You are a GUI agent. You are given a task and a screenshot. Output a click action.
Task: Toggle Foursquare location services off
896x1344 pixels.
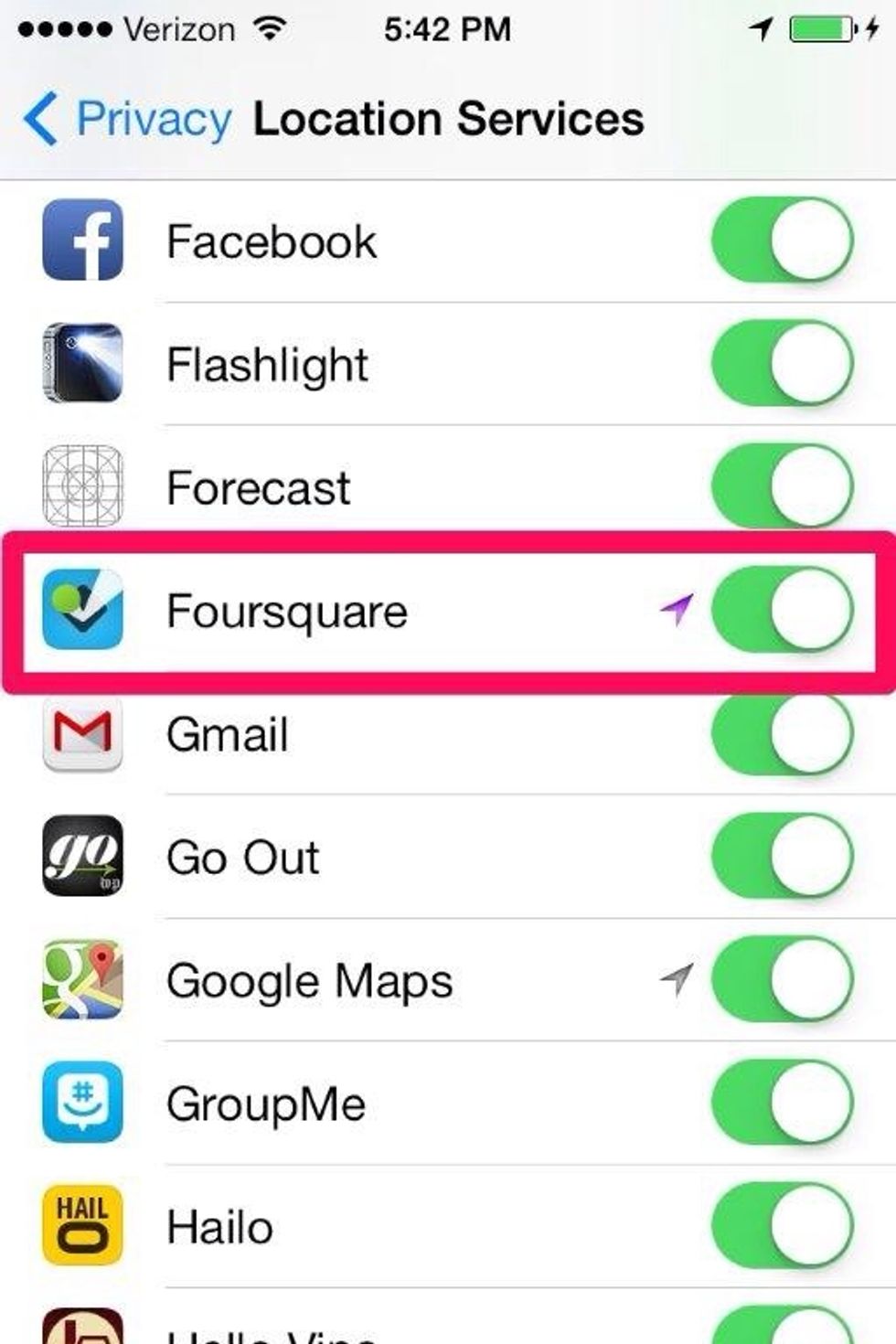tap(782, 610)
